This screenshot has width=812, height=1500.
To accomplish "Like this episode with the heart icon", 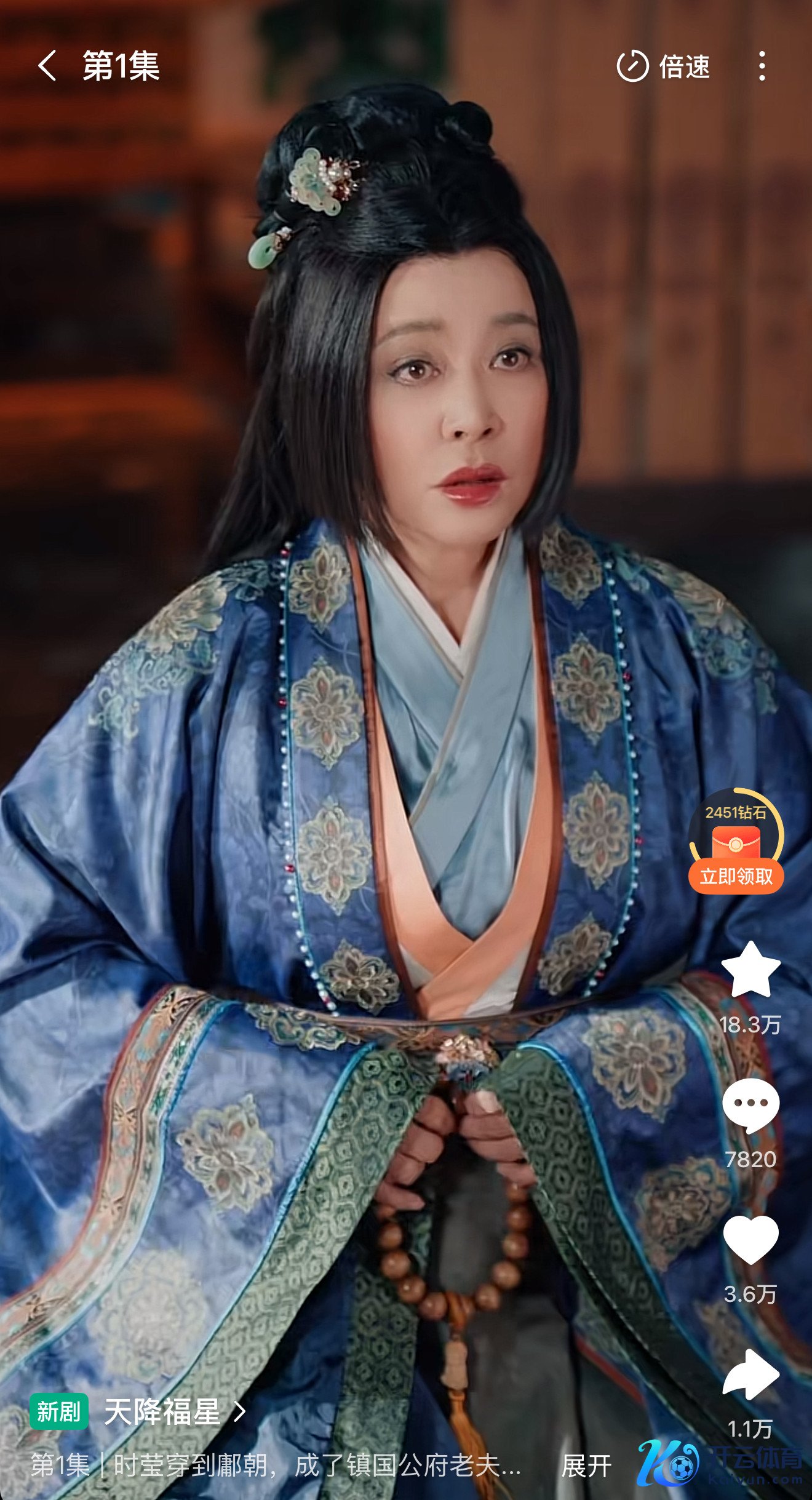I will click(x=750, y=1240).
